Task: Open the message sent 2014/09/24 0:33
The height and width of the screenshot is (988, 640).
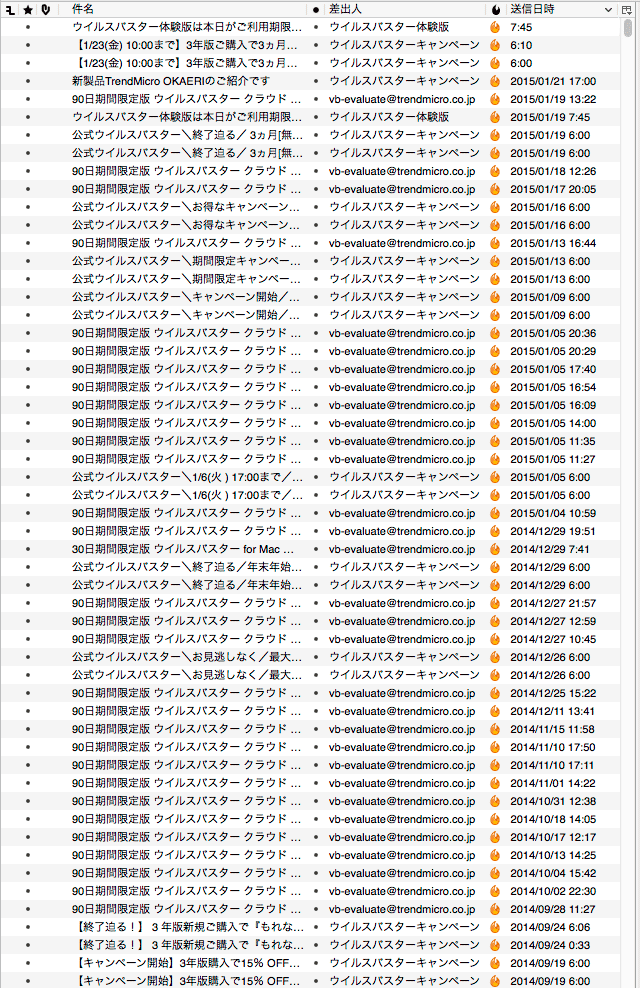Action: 185,945
